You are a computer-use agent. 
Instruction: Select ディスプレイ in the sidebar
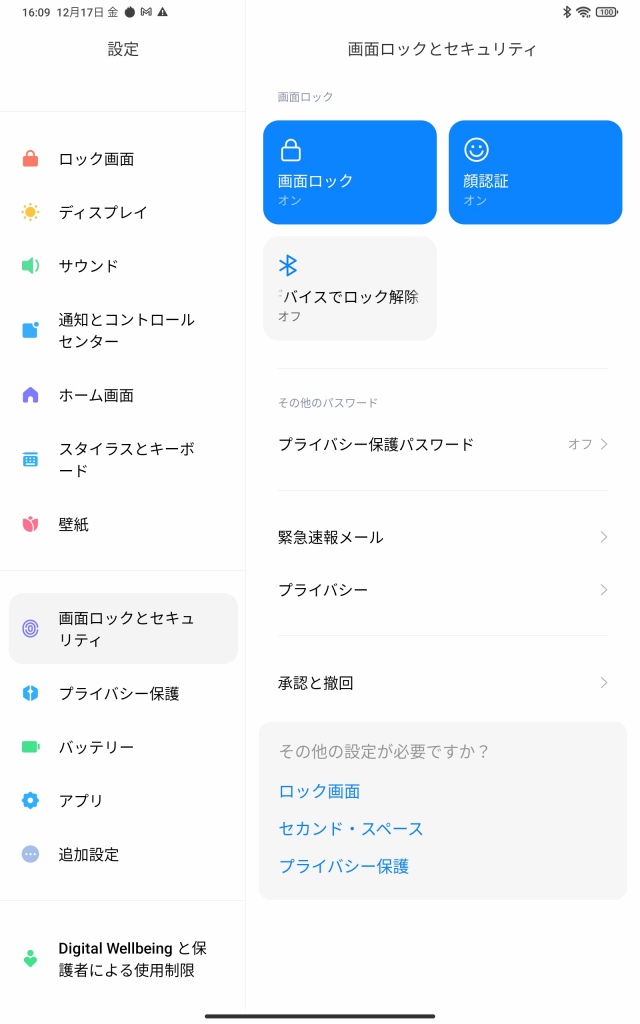[x=123, y=212]
